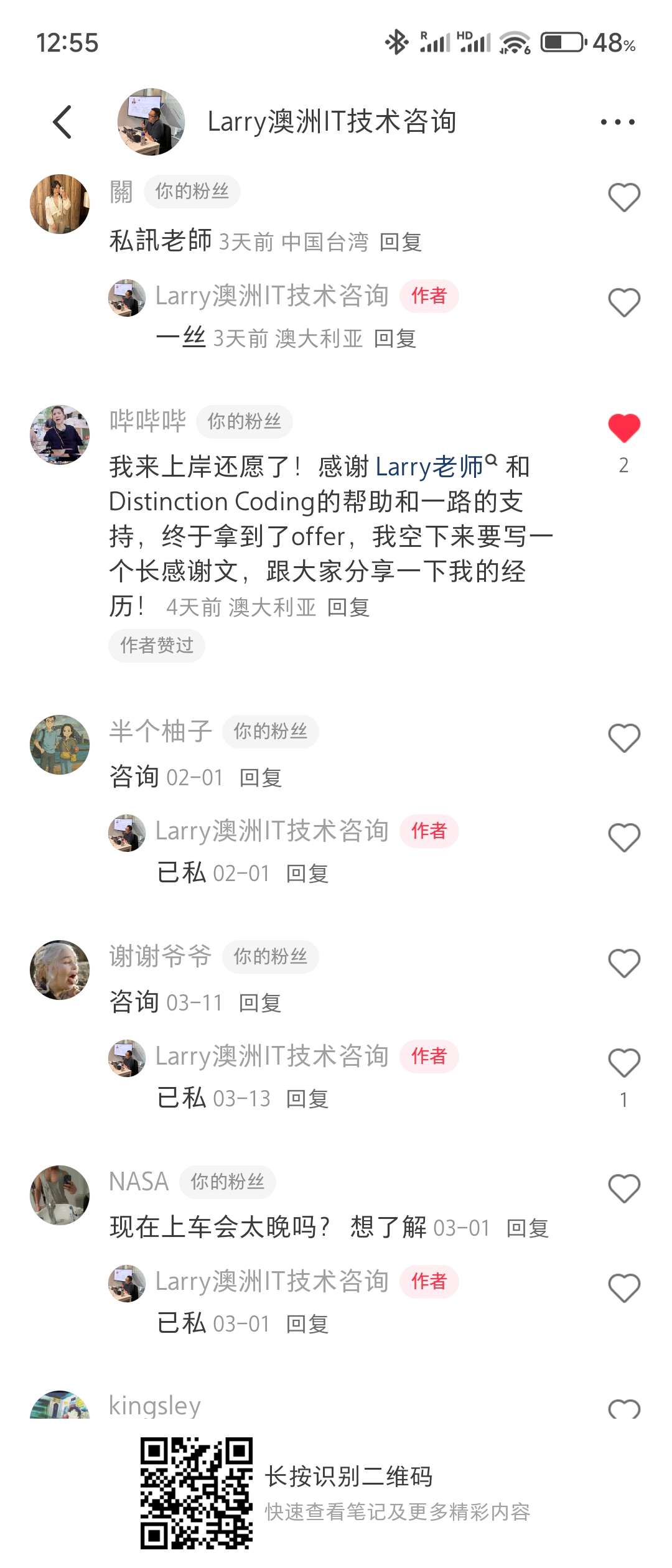Like 谢谢爷爷's comment 咨询
Screen dimensions: 672x1568
click(x=623, y=964)
